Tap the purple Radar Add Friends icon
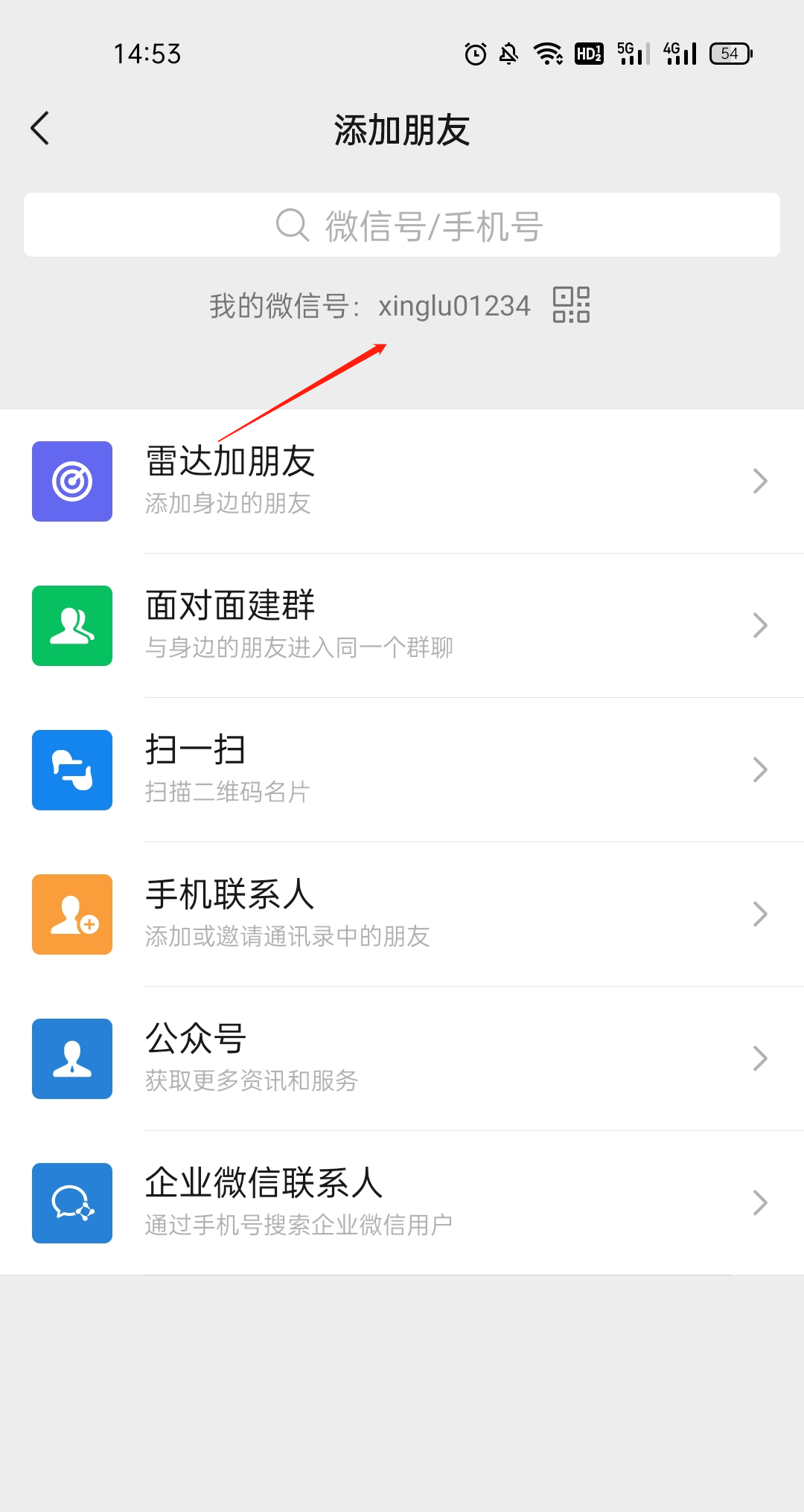The image size is (804, 1512). (x=71, y=481)
